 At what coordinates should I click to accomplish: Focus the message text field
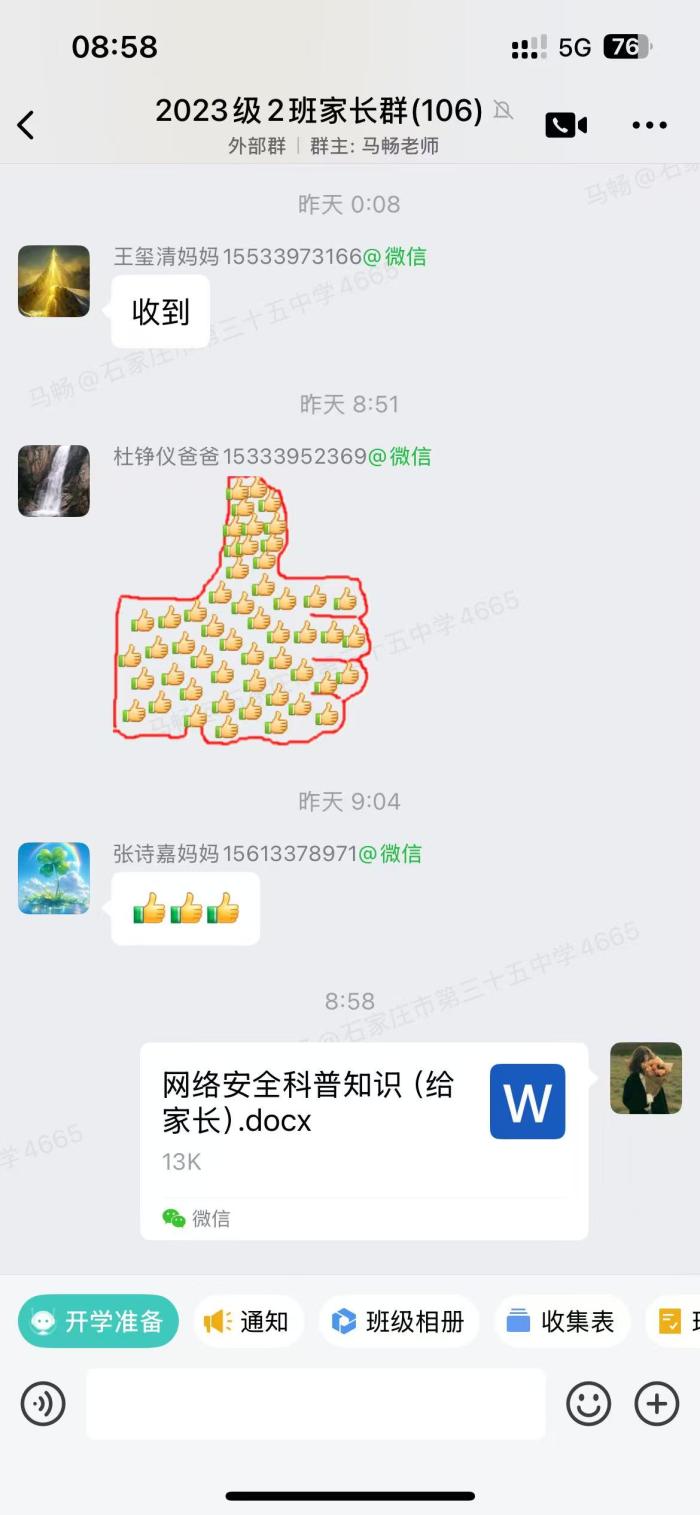(x=315, y=1404)
